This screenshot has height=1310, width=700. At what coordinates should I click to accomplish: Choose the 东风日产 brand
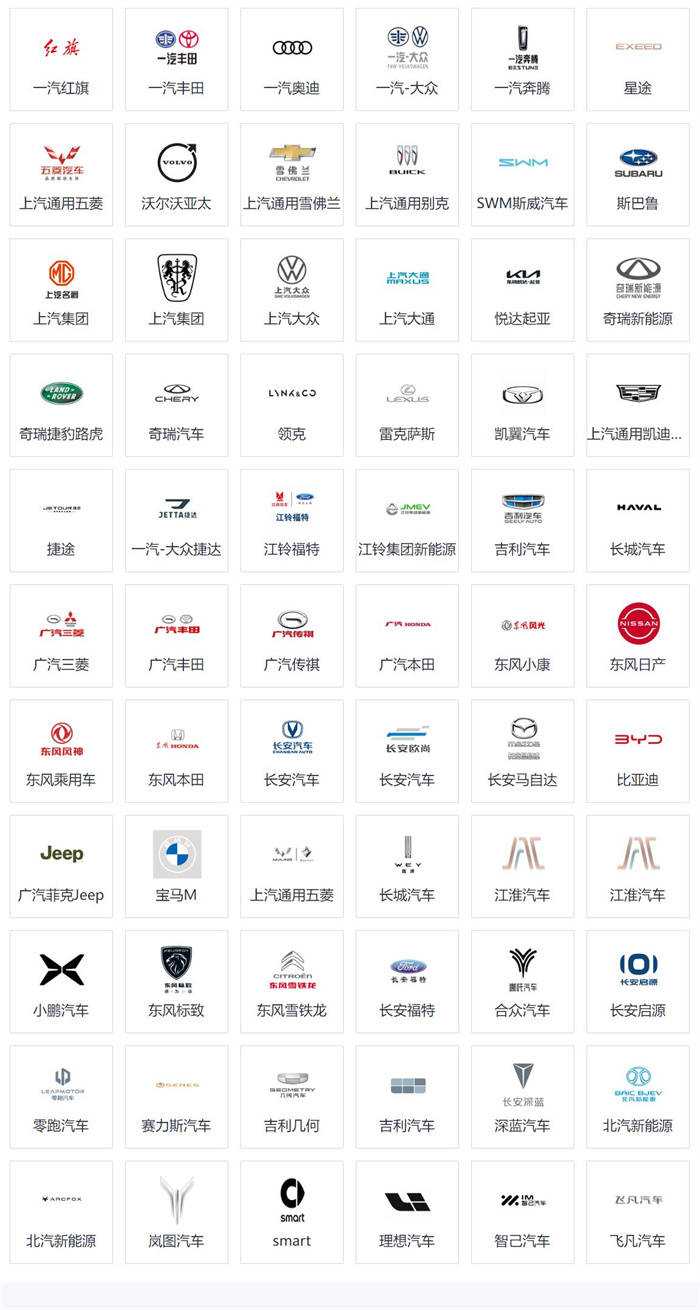638,636
